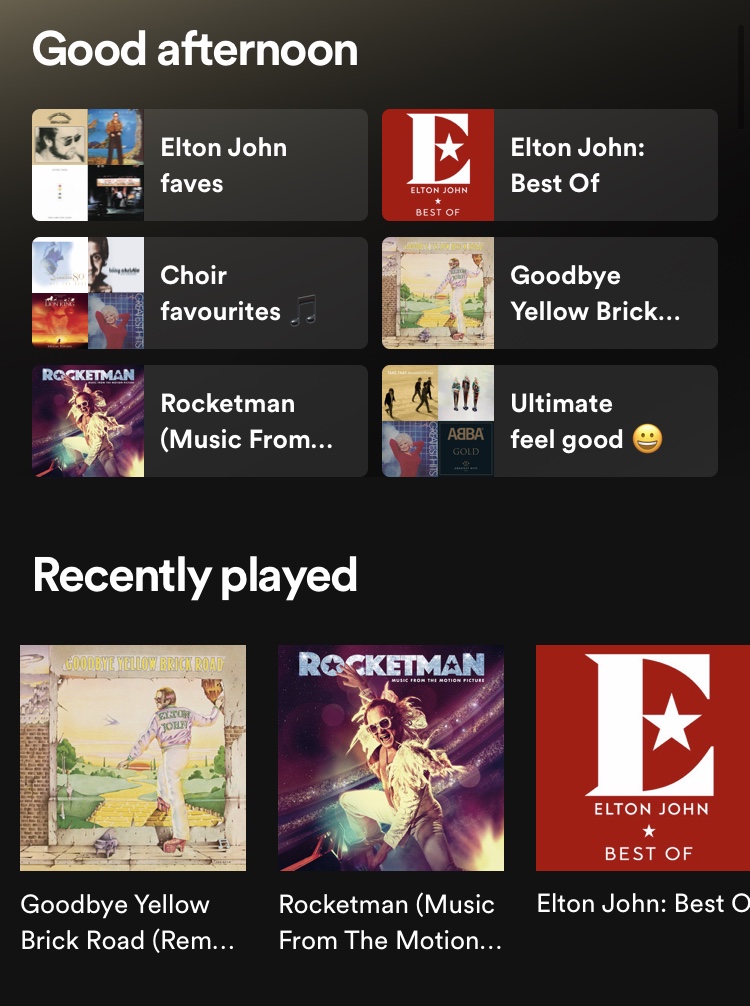Viewport: 750px width, 1006px height.
Task: Select Goodbye Yellow Brick Road in Recently played
Action: [x=133, y=758]
